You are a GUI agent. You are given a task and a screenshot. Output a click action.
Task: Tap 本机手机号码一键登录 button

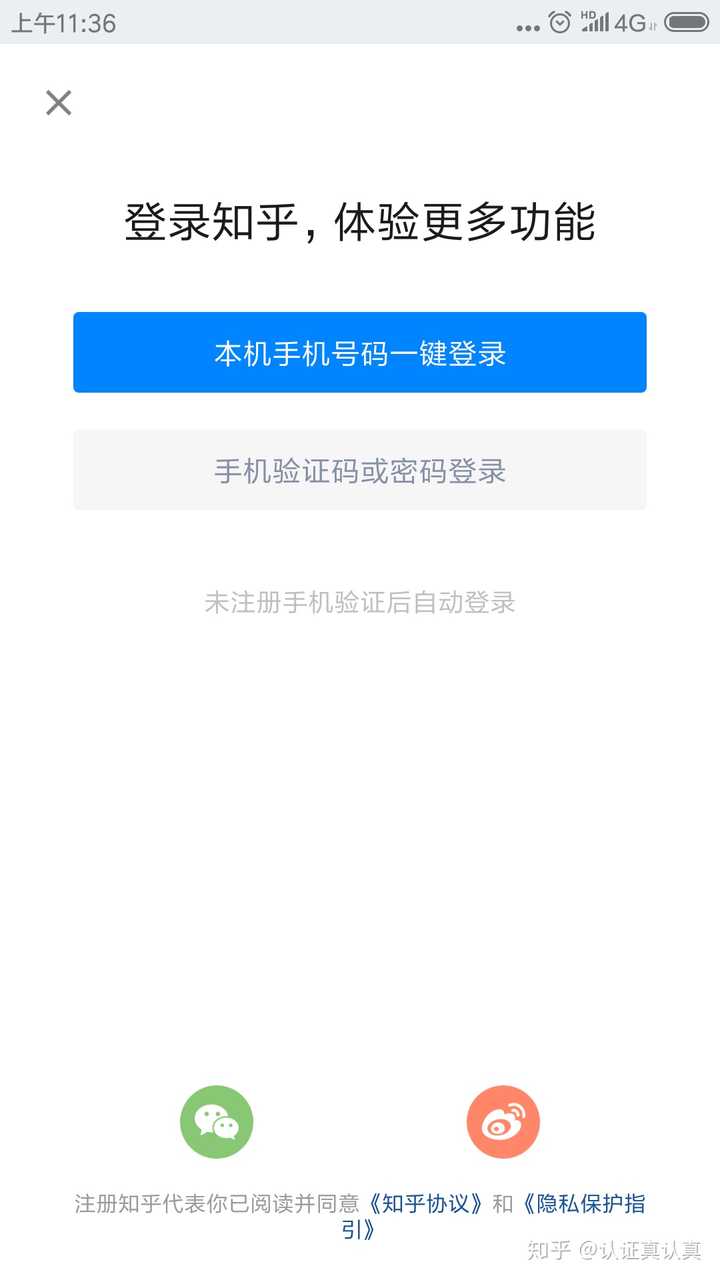(360, 353)
